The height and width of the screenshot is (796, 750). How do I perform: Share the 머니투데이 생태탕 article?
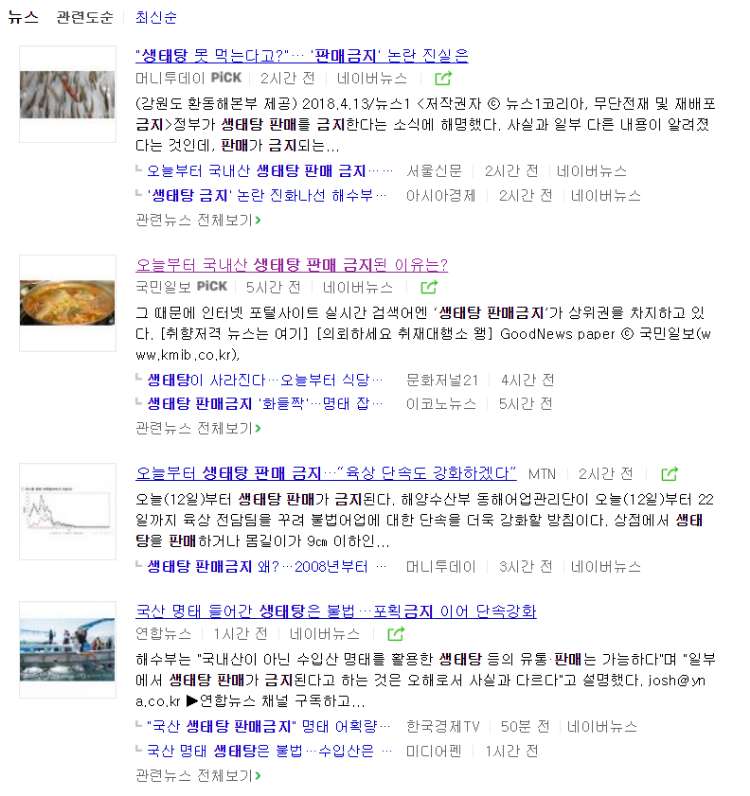tap(443, 78)
